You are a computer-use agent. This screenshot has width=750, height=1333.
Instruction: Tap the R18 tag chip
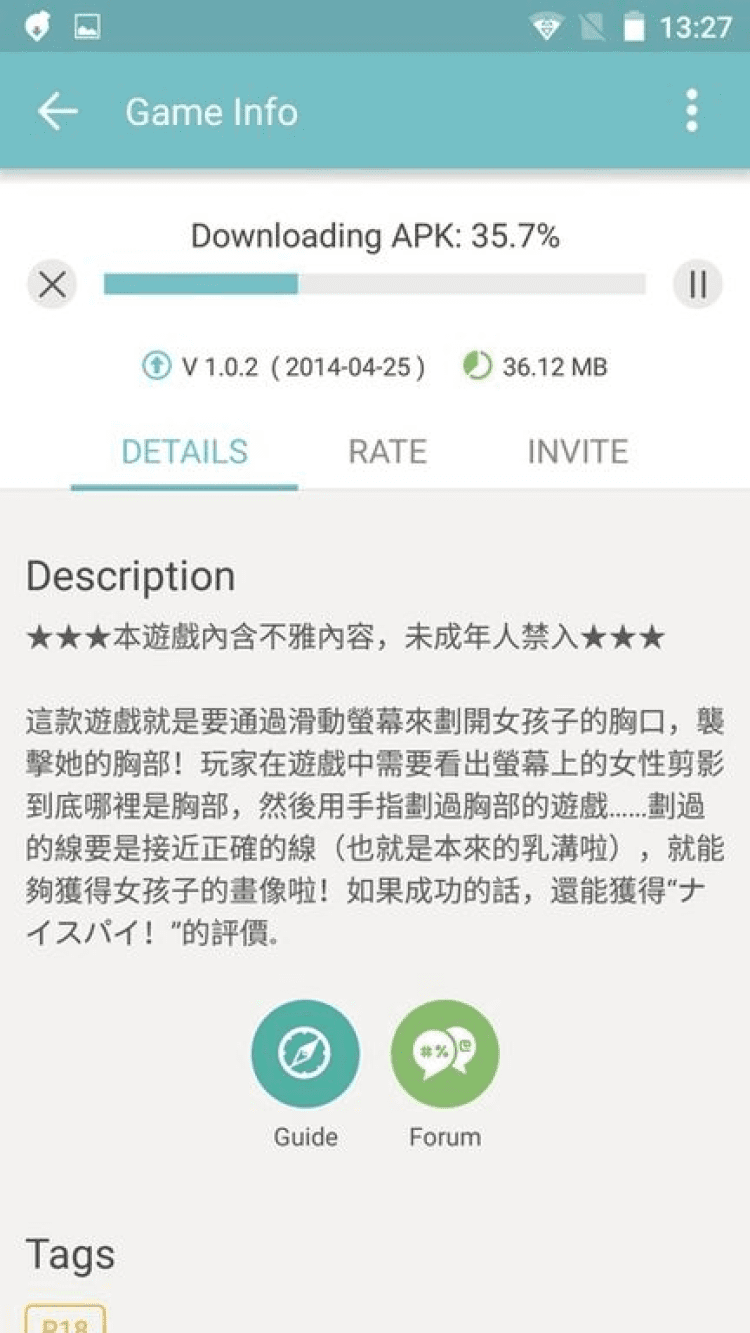tap(65, 1322)
